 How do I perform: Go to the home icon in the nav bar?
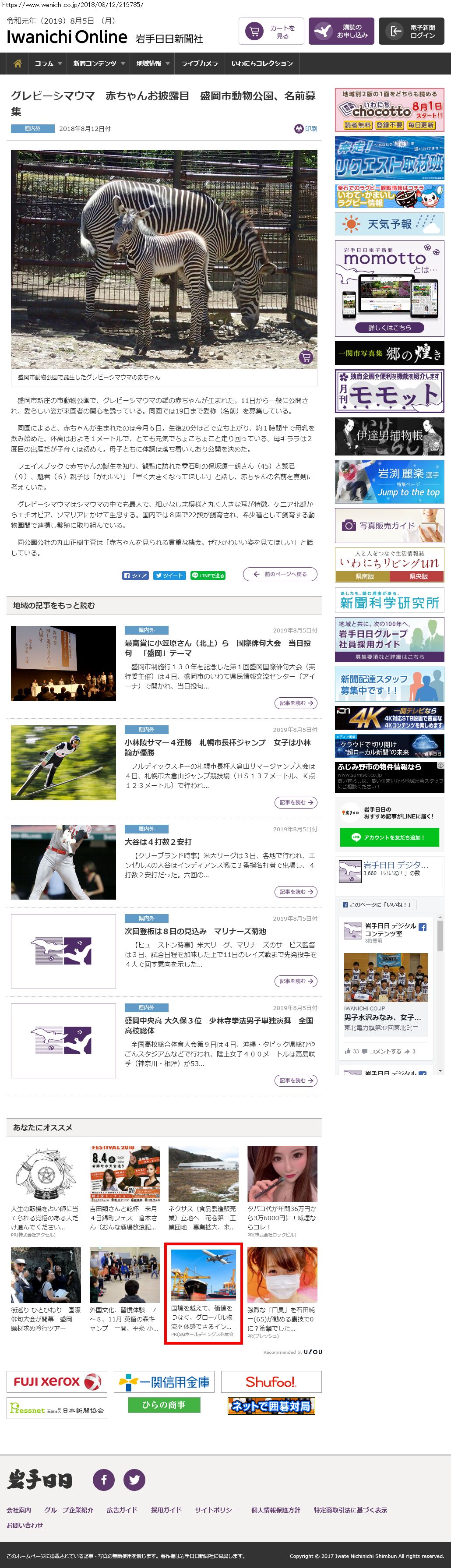(x=18, y=64)
